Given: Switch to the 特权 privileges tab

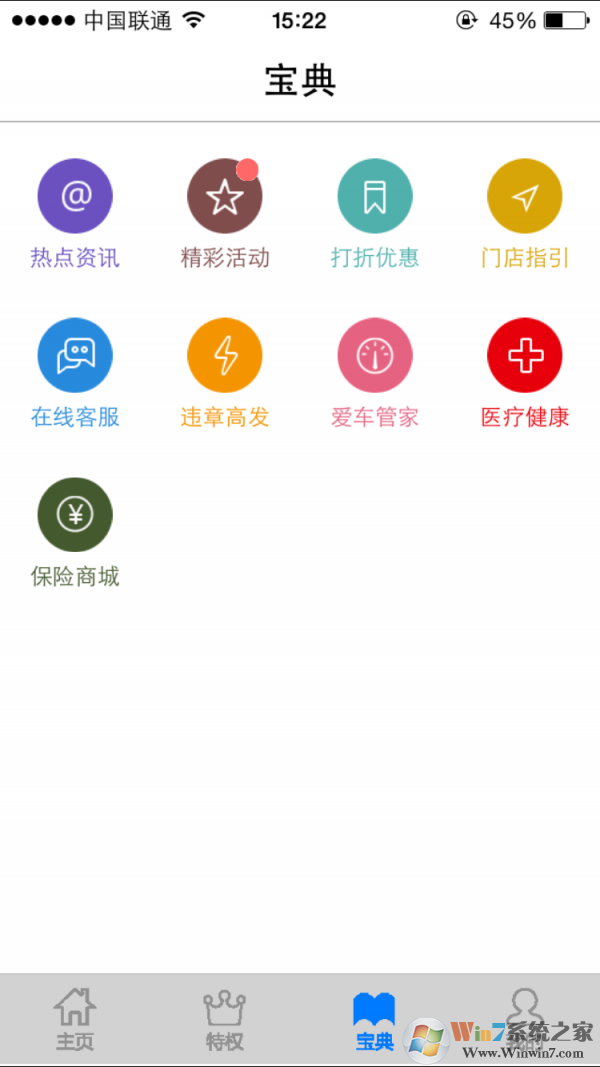Looking at the screenshot, I should point(225,1018).
